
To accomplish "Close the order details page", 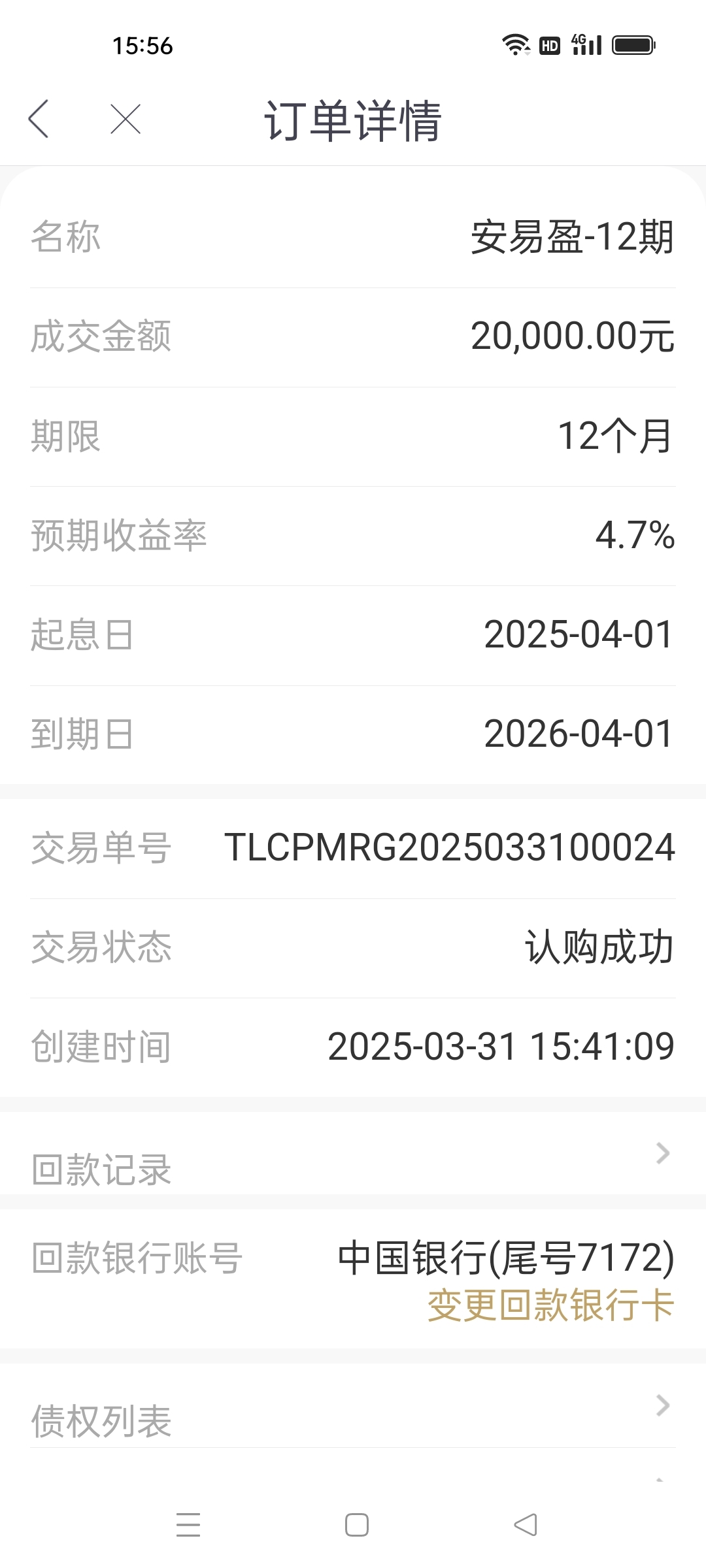I will tap(126, 119).
